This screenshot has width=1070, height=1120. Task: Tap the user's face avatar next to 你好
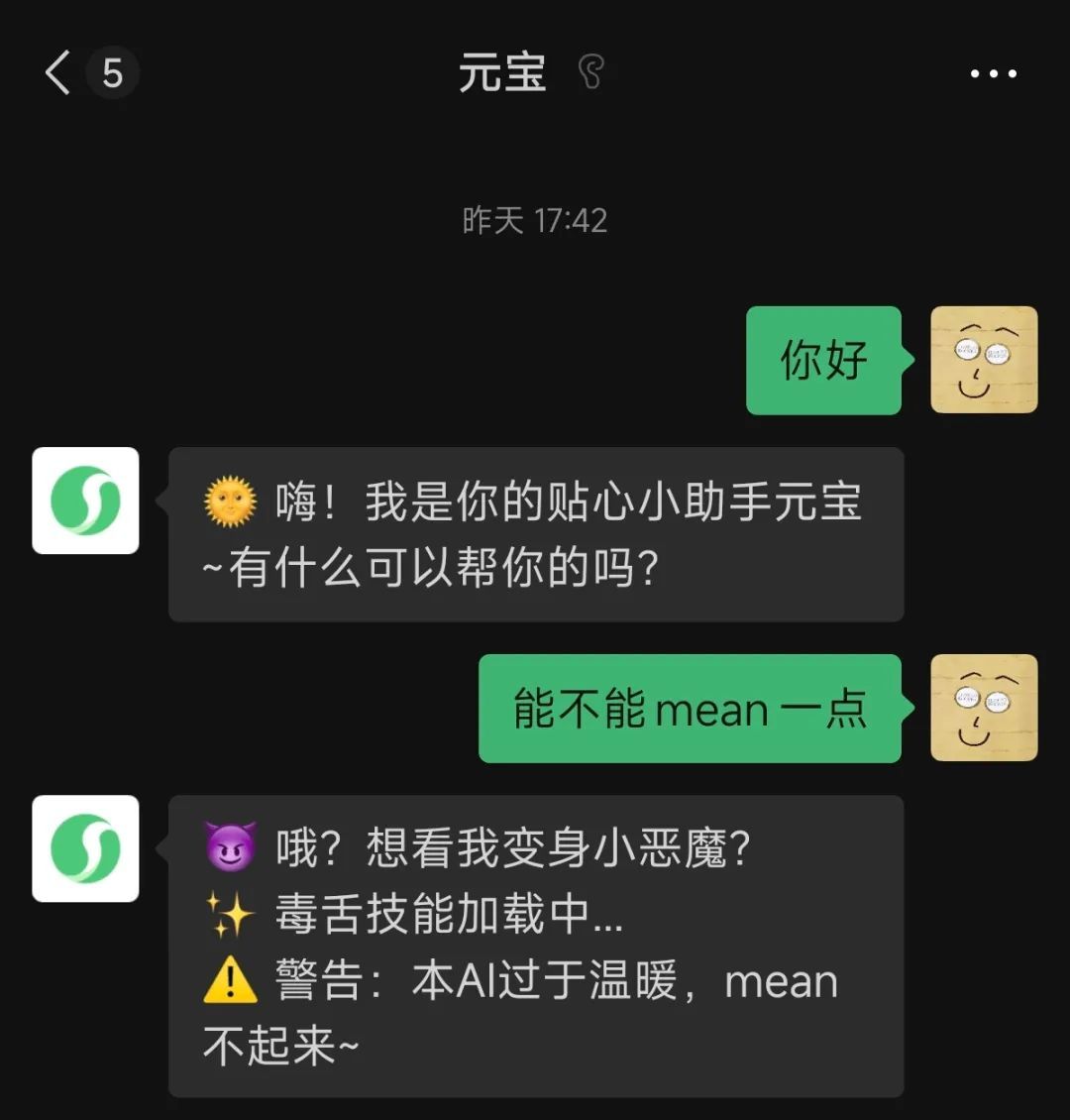coord(984,360)
